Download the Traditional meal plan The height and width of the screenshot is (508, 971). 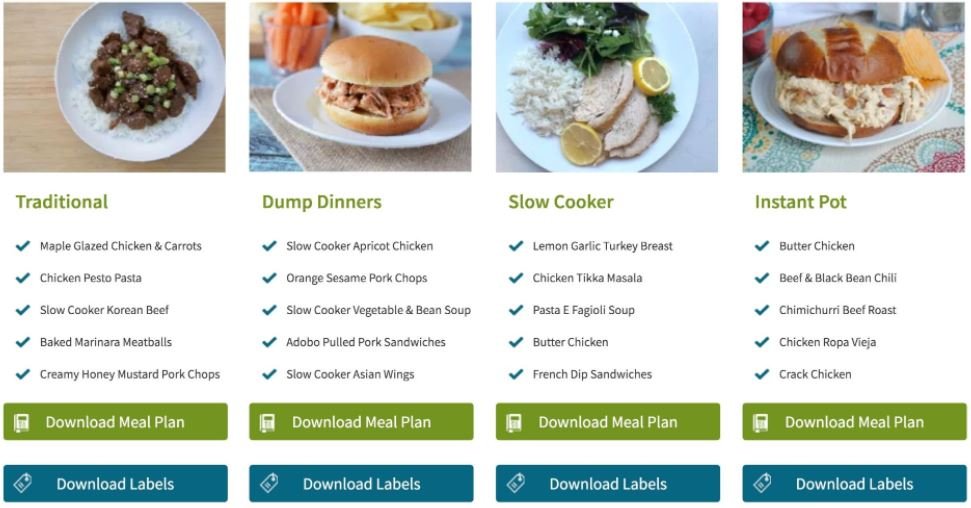pyautogui.click(x=115, y=422)
